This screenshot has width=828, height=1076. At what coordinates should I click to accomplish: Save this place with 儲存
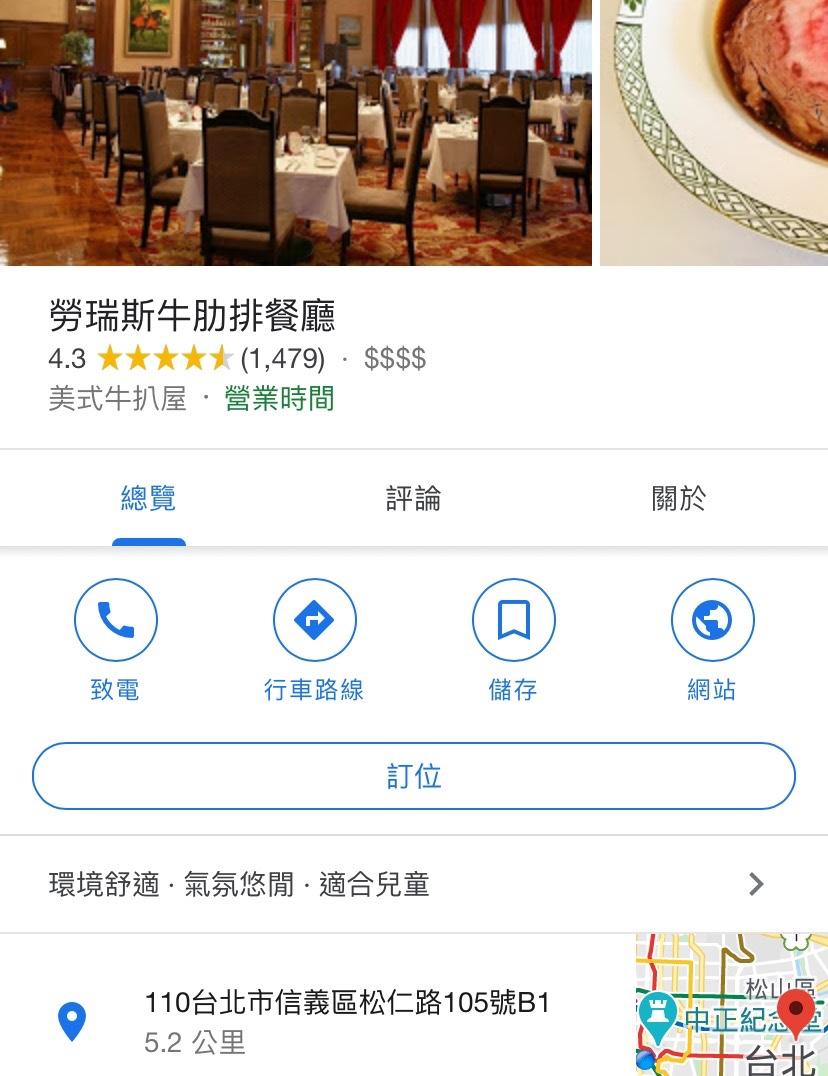pyautogui.click(x=513, y=621)
